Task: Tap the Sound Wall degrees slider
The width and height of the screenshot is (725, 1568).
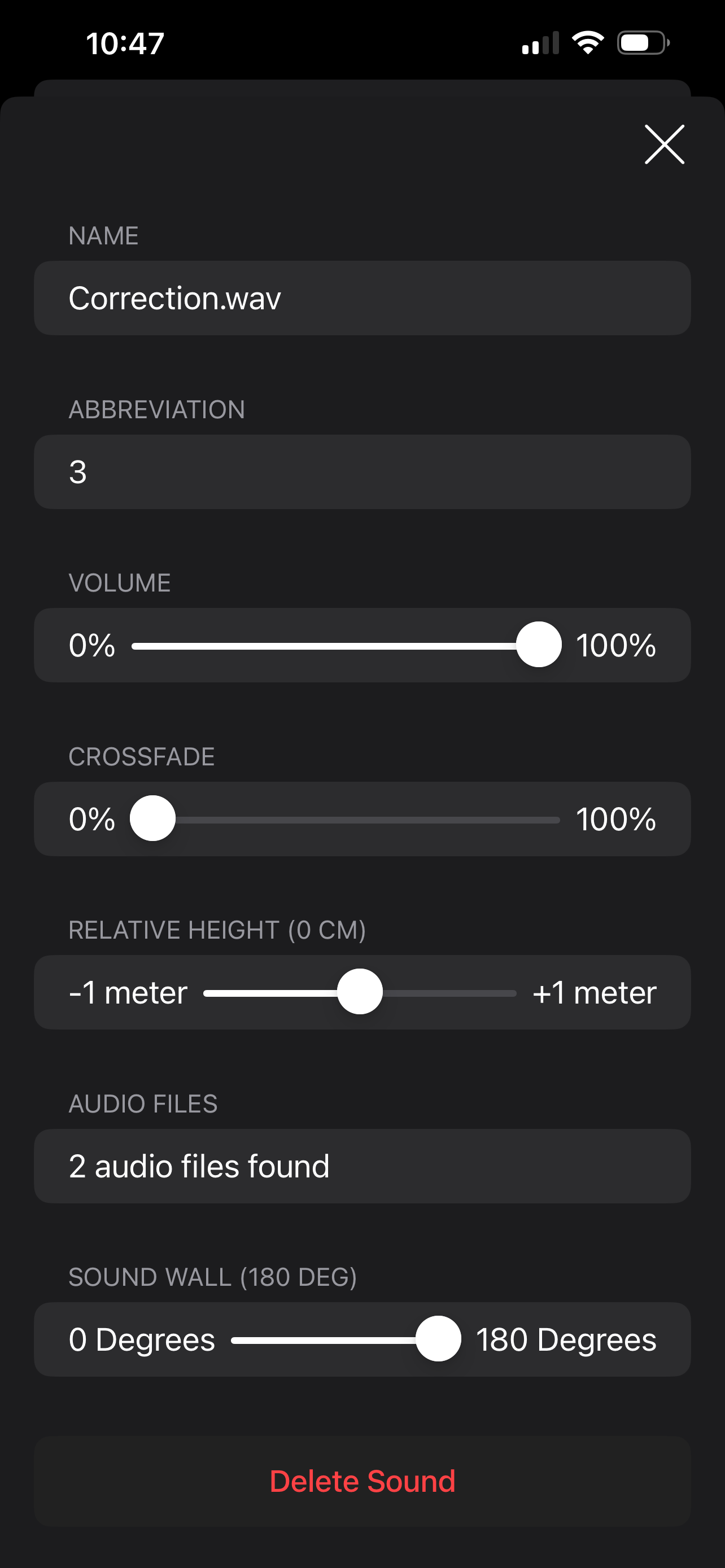Action: point(346,1339)
